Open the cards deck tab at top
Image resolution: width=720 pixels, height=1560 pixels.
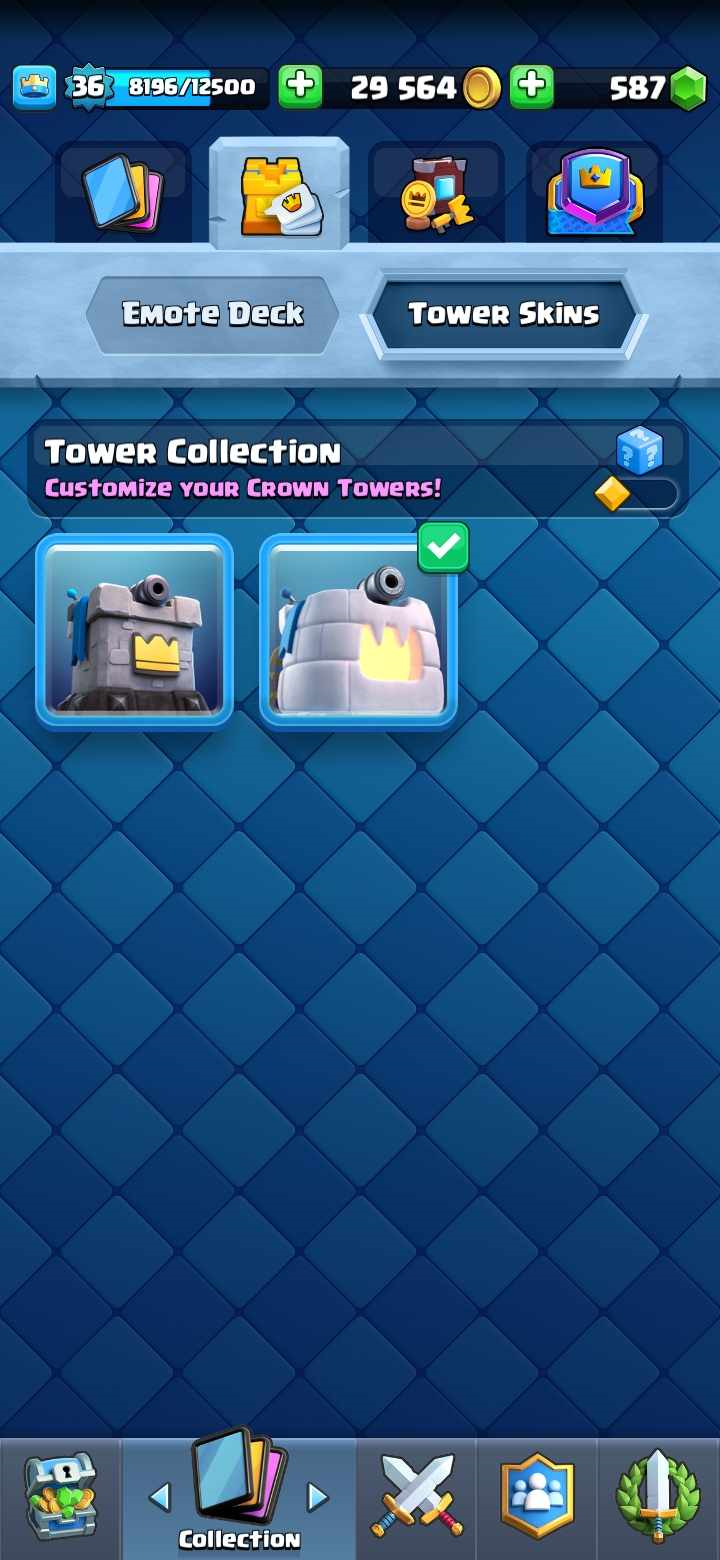tap(122, 193)
